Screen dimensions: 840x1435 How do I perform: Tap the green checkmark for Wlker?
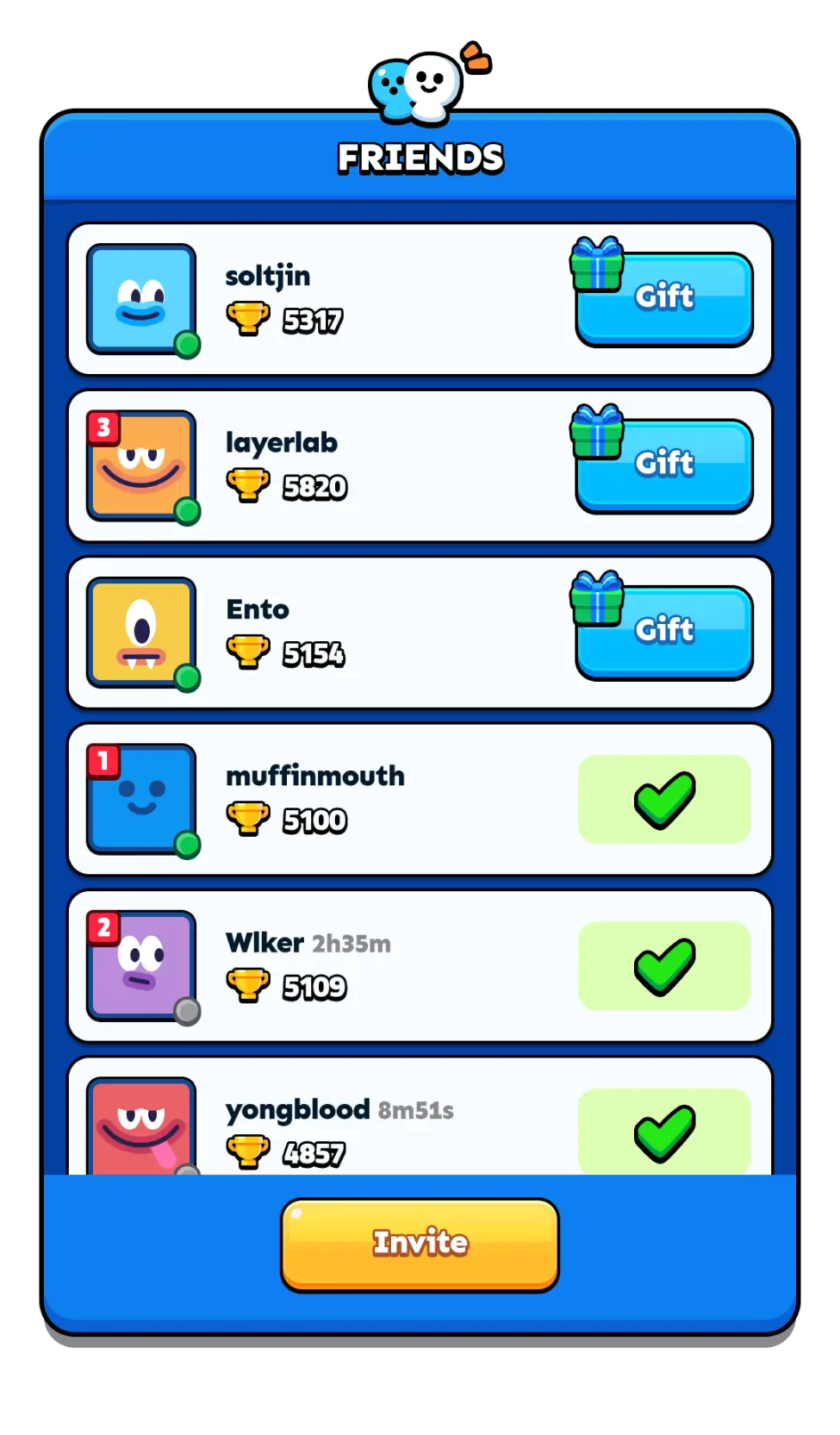coord(664,965)
